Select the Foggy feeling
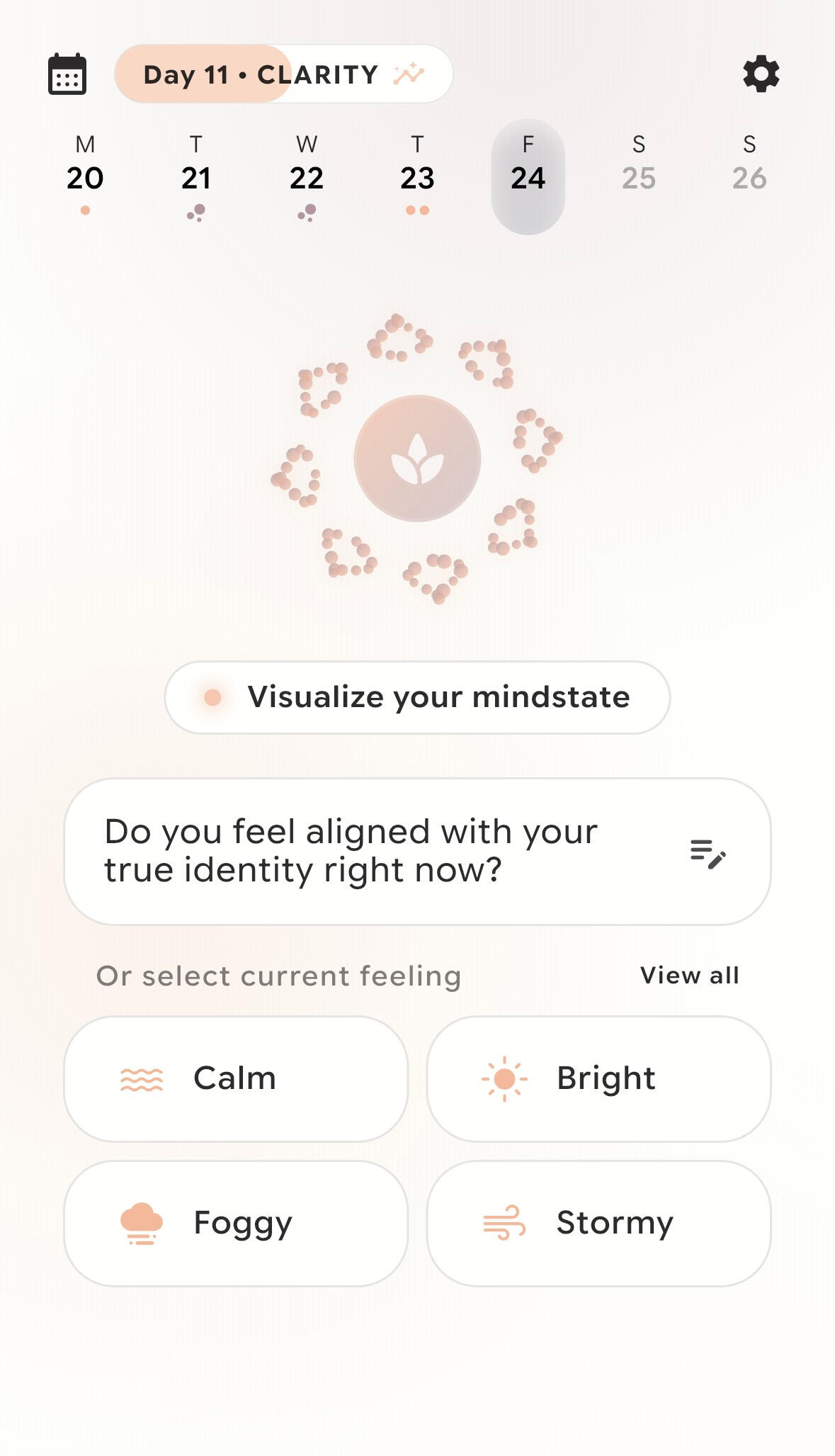The image size is (835, 1456). point(236,1223)
